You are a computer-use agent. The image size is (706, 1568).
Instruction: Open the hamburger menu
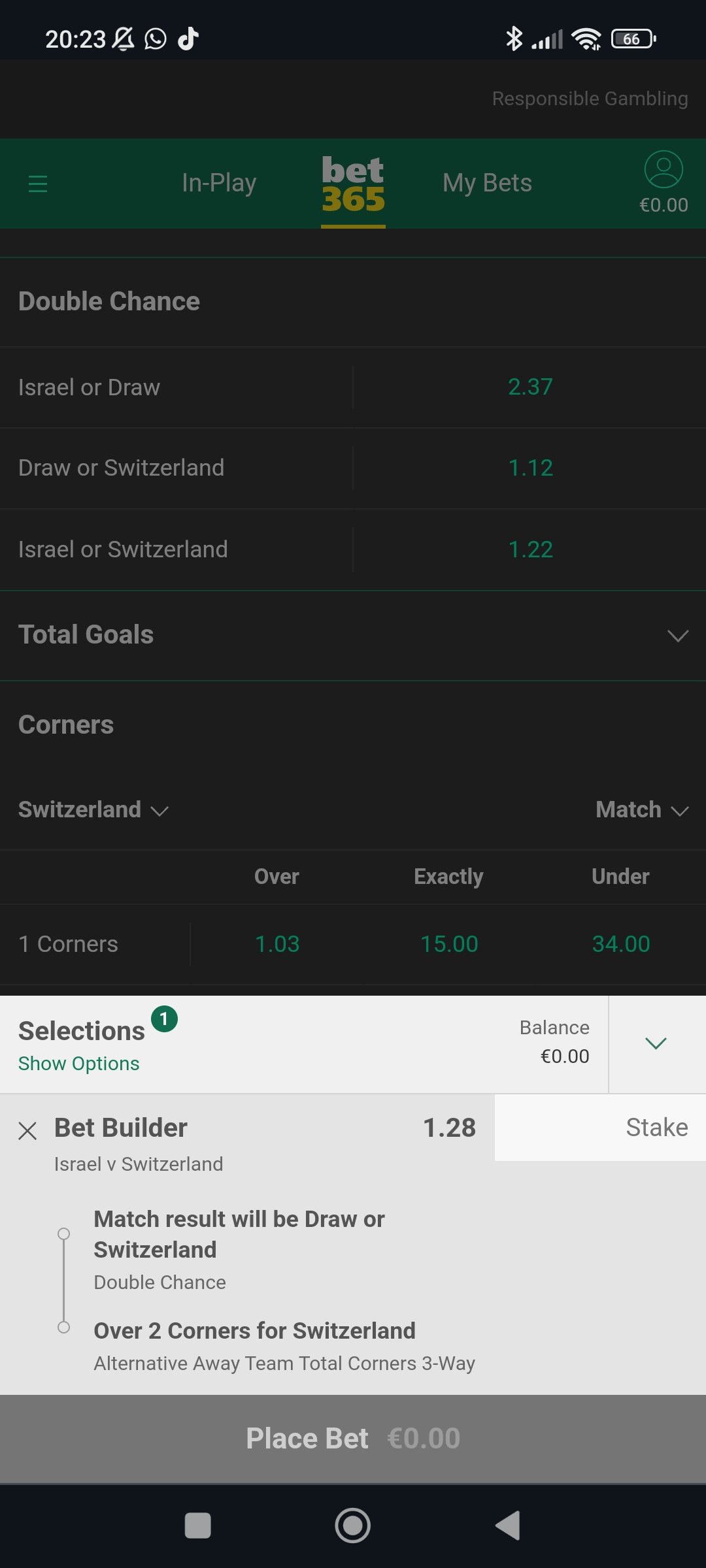[x=38, y=184]
